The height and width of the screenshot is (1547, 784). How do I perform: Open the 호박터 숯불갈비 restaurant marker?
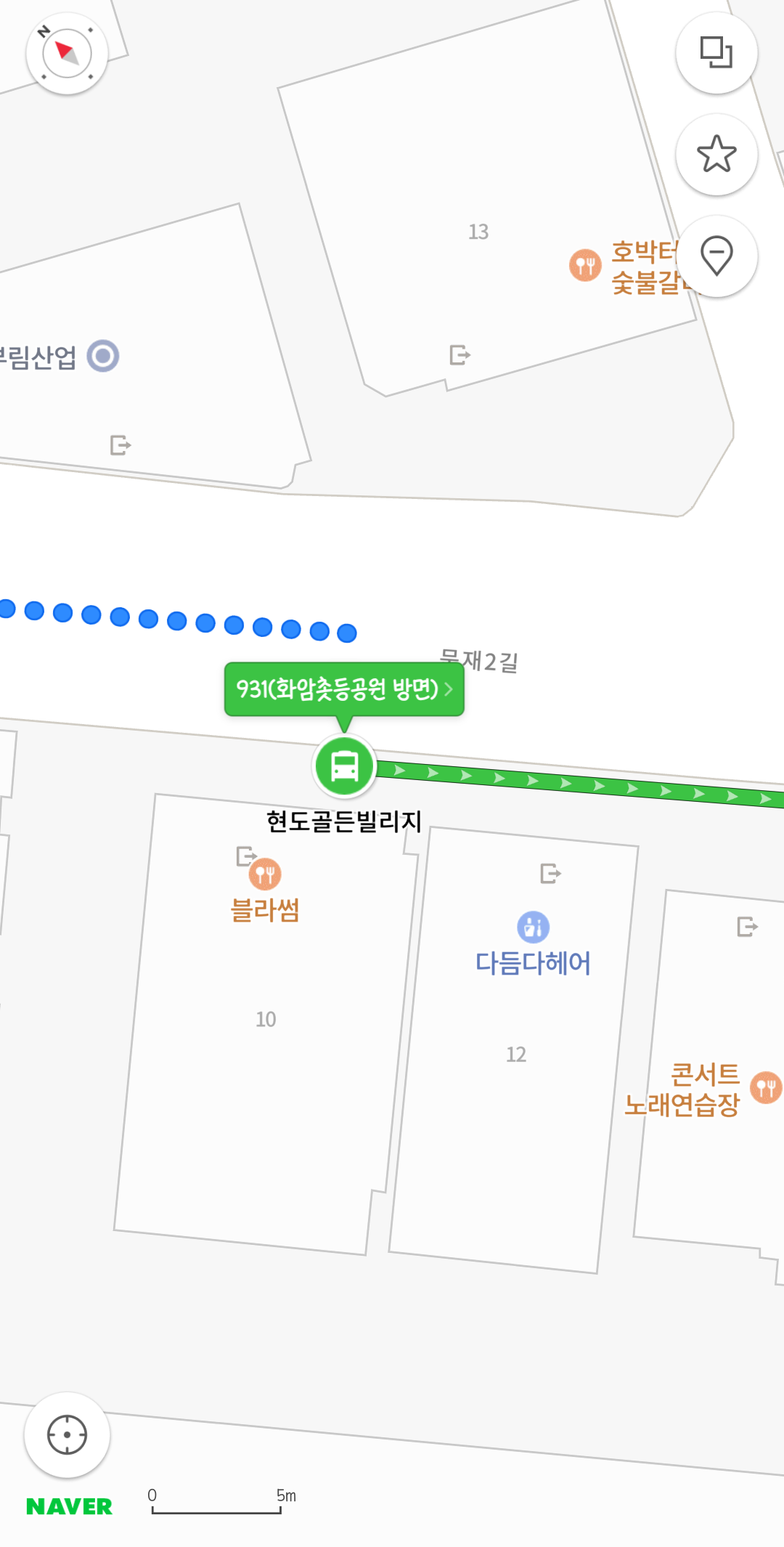585,265
